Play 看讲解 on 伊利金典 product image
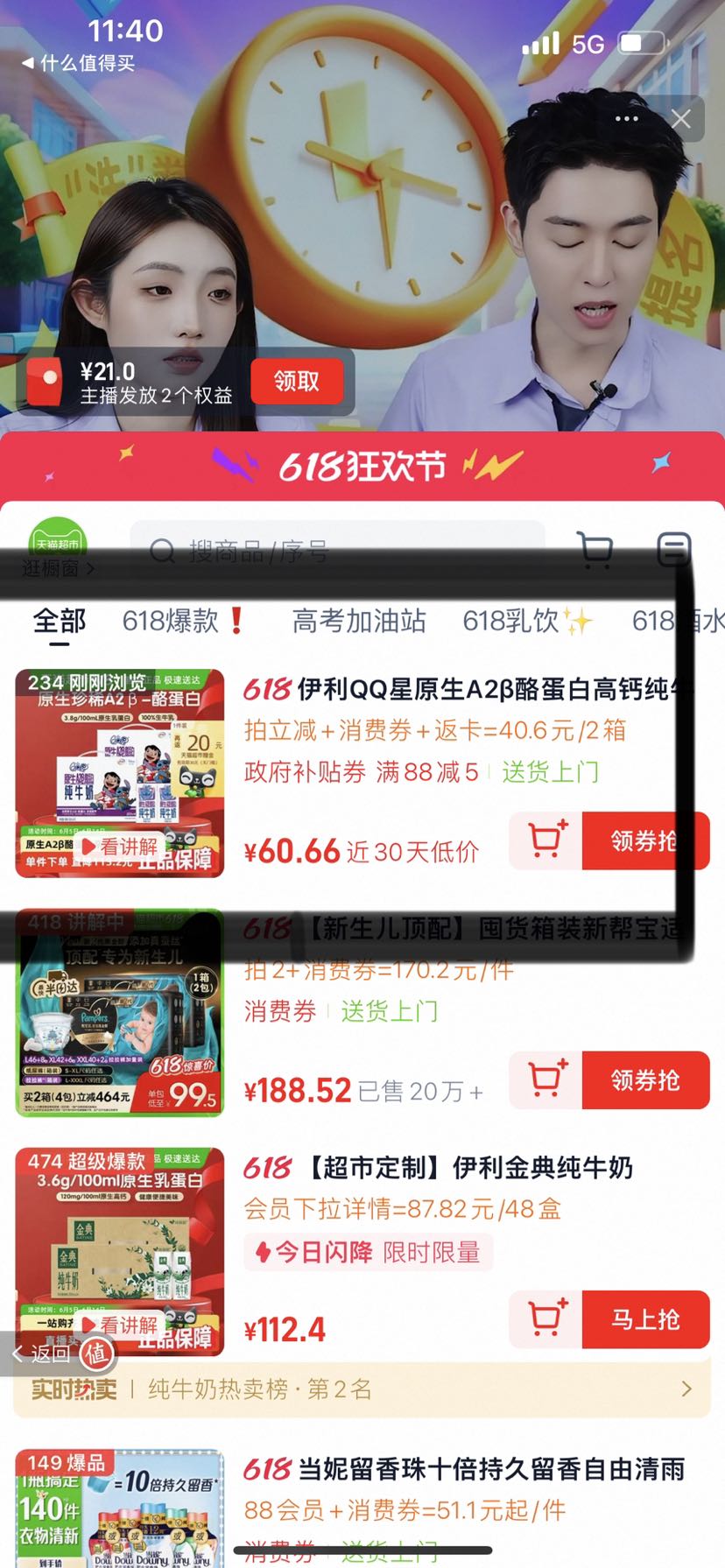This screenshot has height=1568, width=725. [x=121, y=1325]
